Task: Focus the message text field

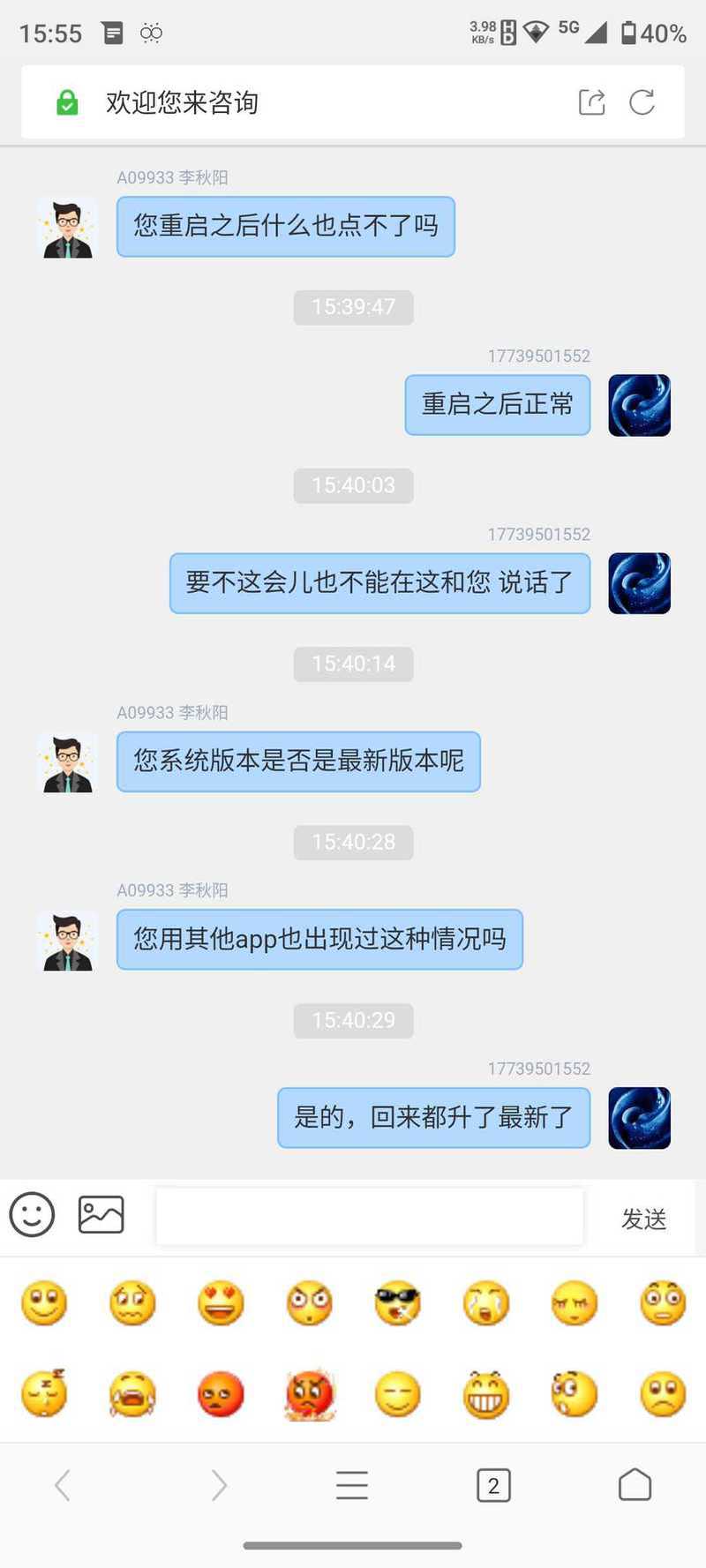Action: [x=369, y=1217]
